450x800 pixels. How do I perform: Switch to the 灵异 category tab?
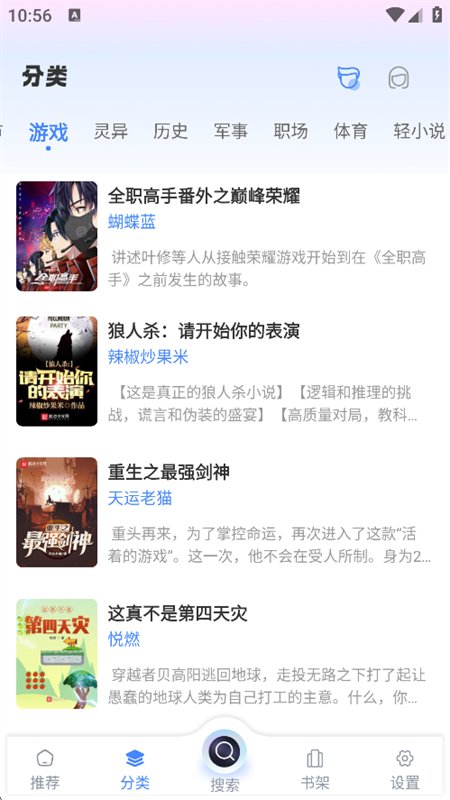[111, 132]
